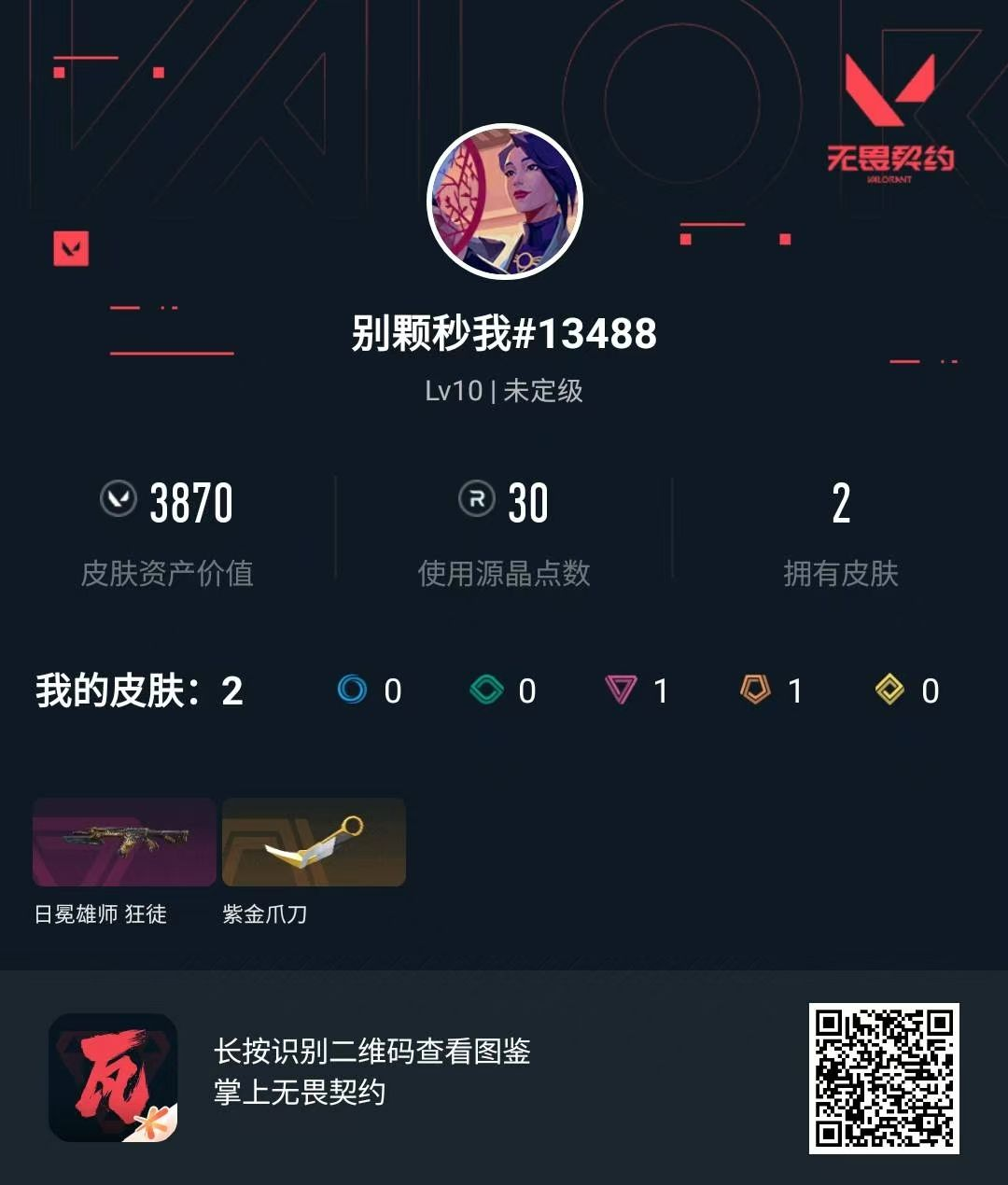The height and width of the screenshot is (1185, 1008).
Task: Select the orange pentagon rarity tier icon
Action: point(753,690)
